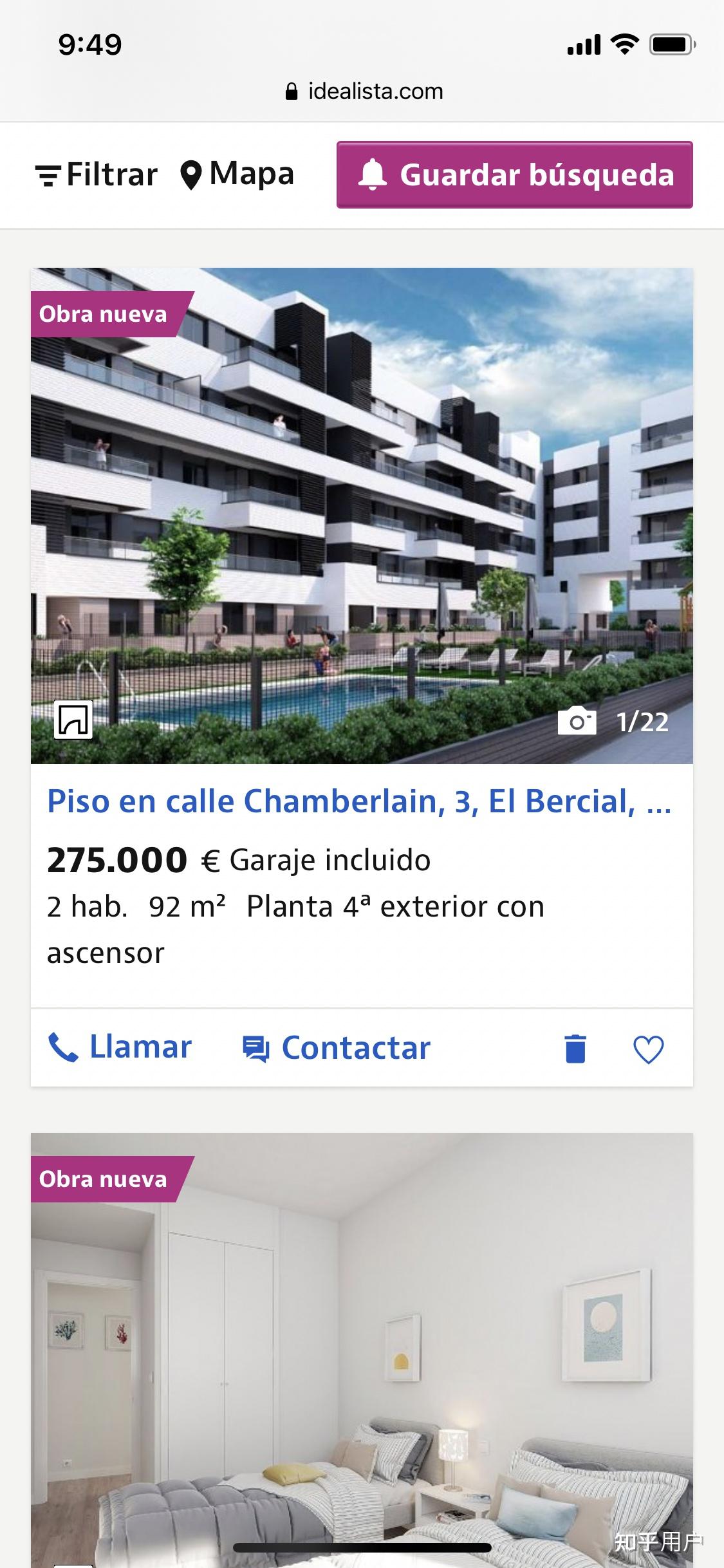This screenshot has height=1568, width=724.
Task: Tap Llamar to call the advertiser
Action: [120, 1047]
